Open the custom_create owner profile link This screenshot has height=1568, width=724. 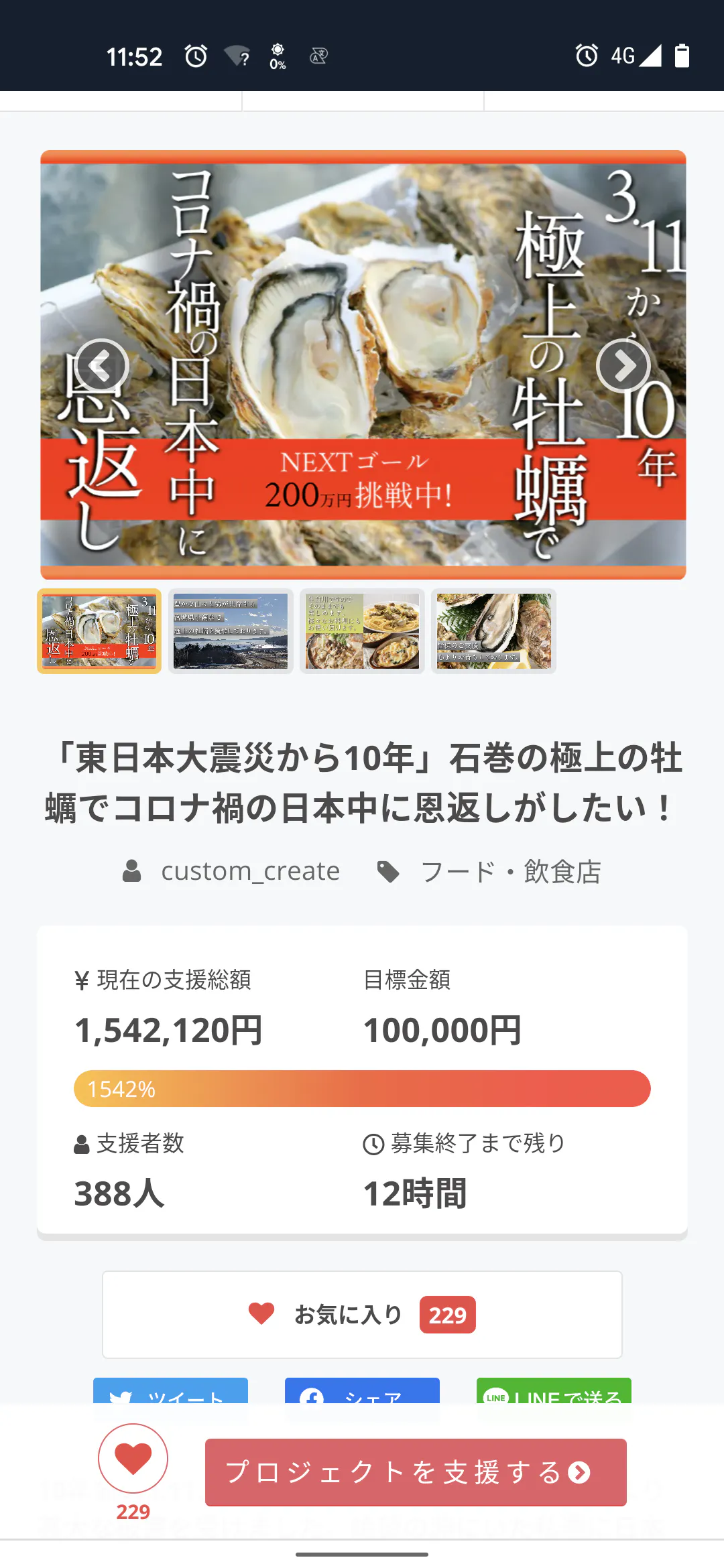[249, 871]
